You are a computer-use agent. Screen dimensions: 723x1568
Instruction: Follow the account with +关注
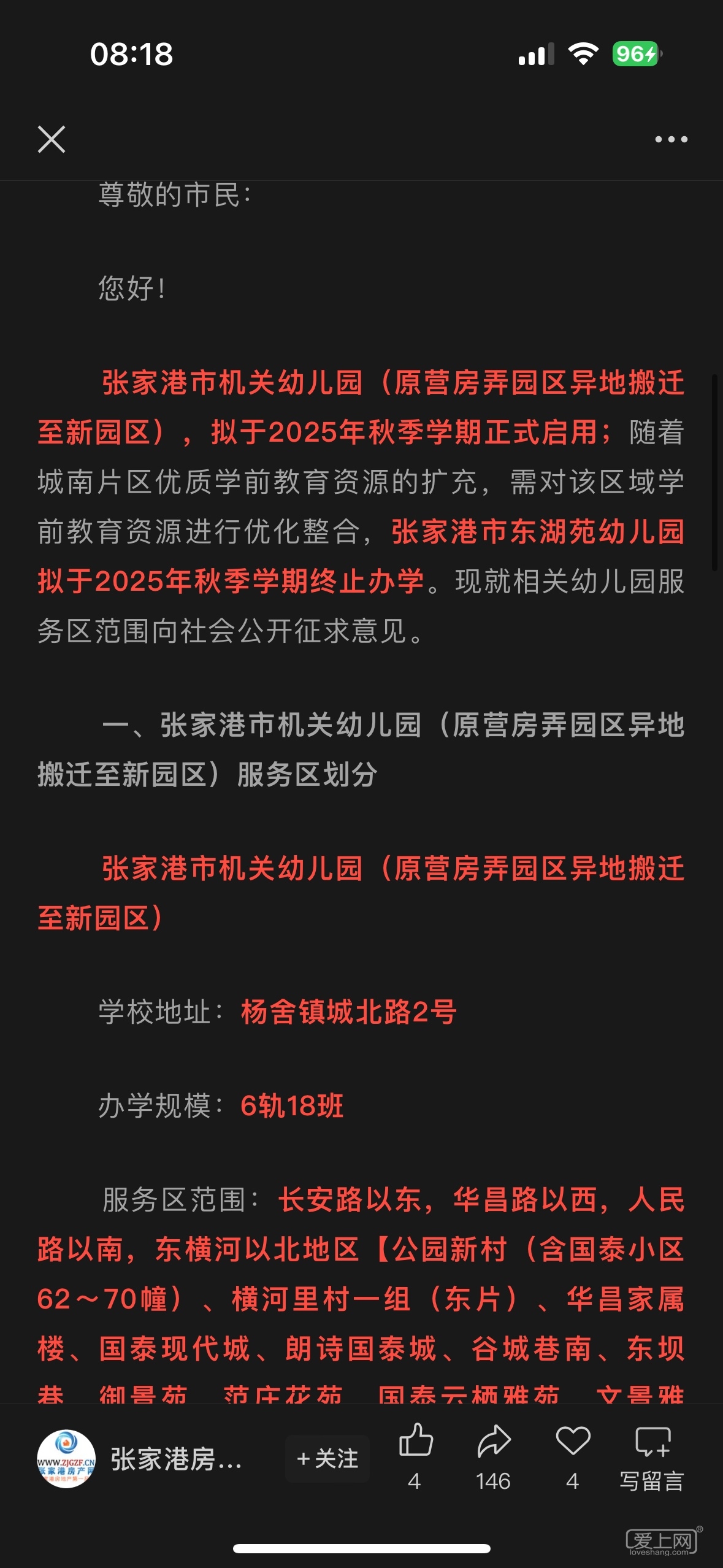click(x=327, y=1459)
